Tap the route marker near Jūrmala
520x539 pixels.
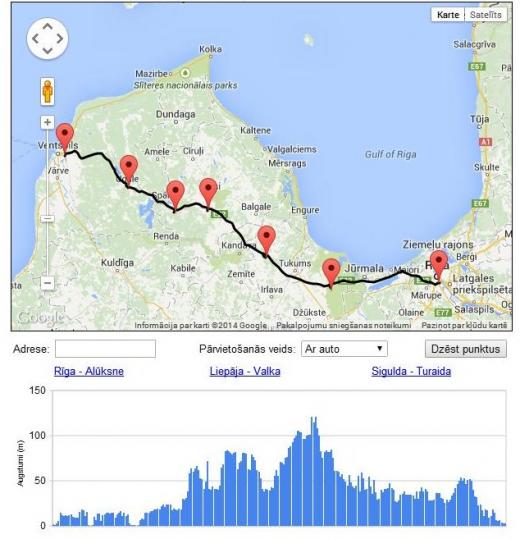coord(331,272)
